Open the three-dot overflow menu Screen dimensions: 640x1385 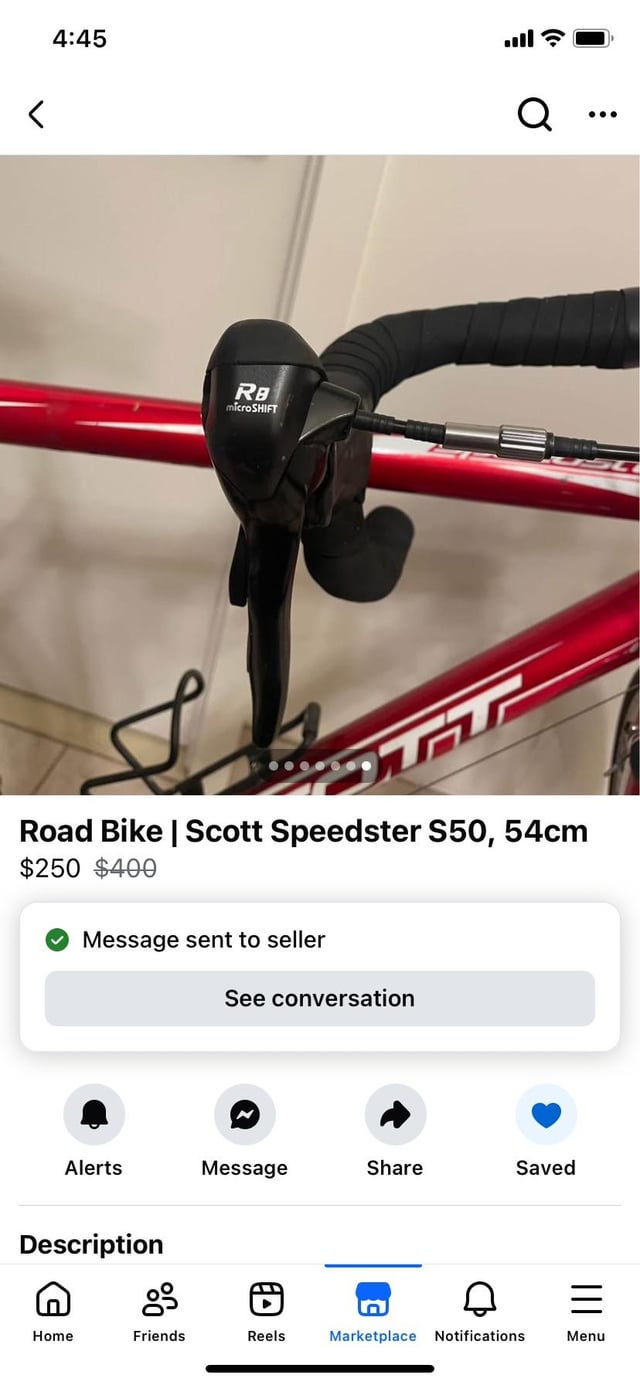(x=602, y=114)
